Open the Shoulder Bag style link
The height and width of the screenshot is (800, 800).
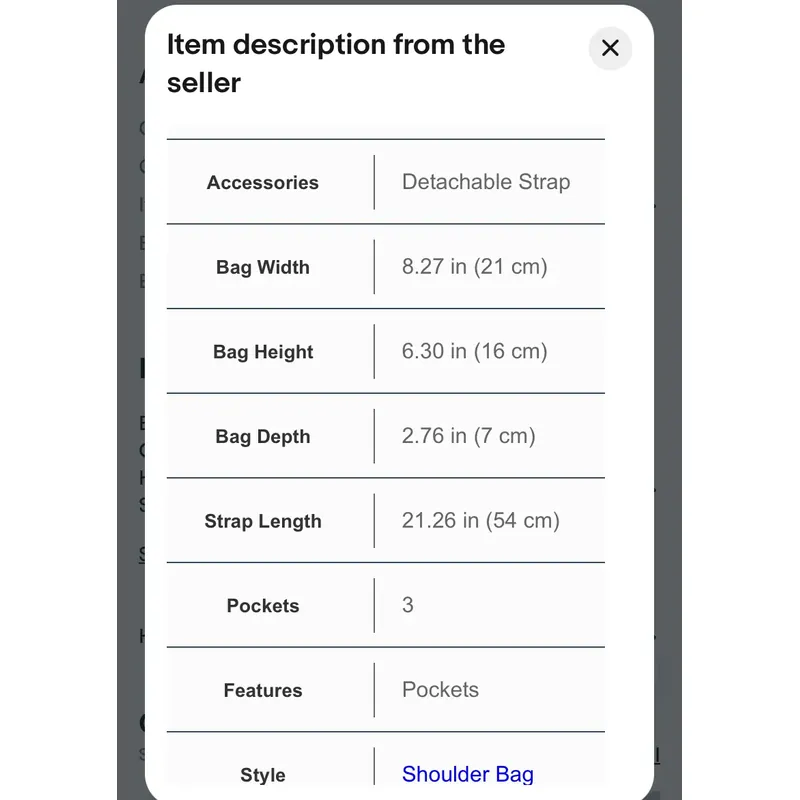(x=467, y=774)
